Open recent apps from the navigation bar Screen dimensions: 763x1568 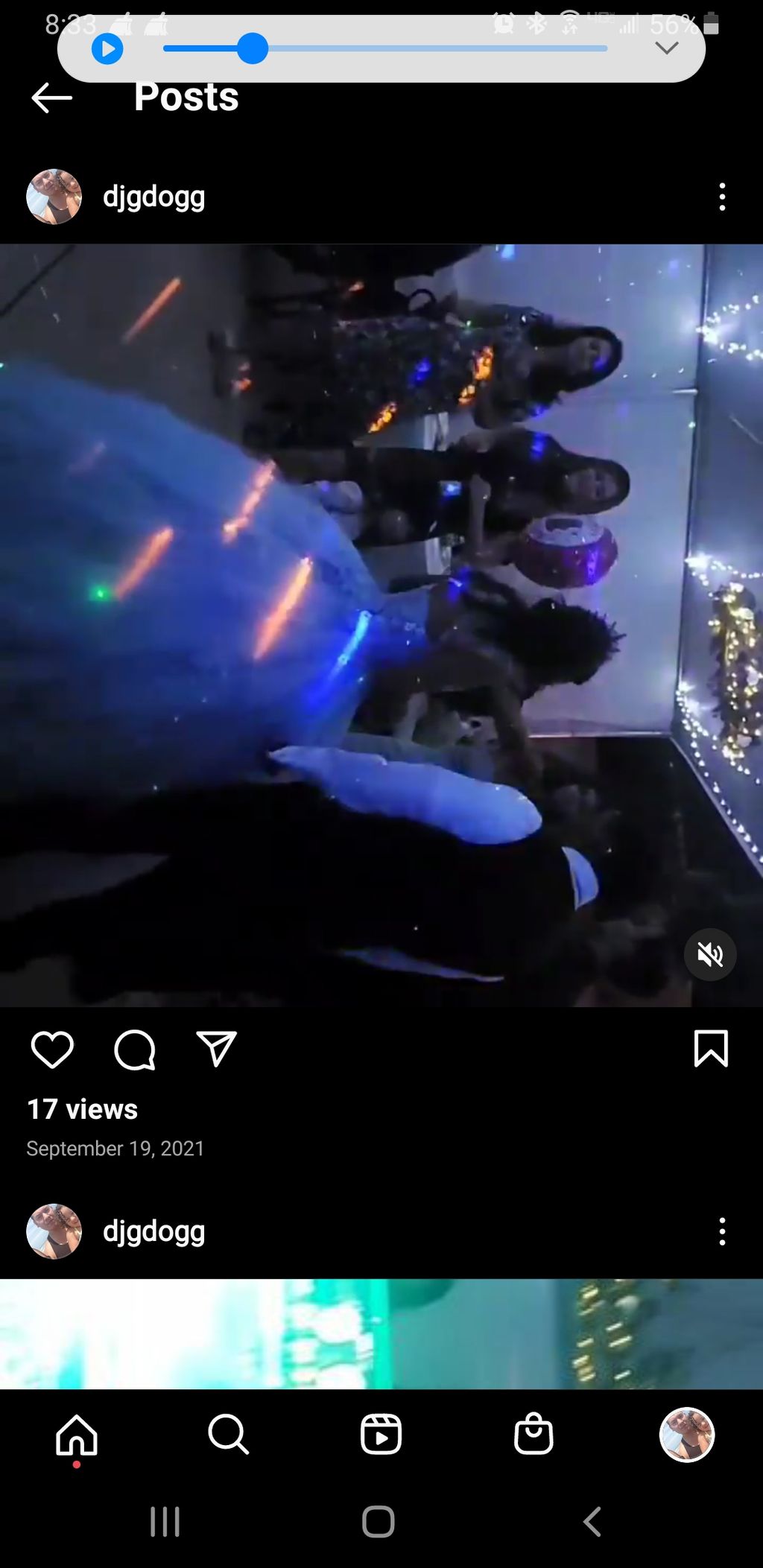pos(165,1522)
